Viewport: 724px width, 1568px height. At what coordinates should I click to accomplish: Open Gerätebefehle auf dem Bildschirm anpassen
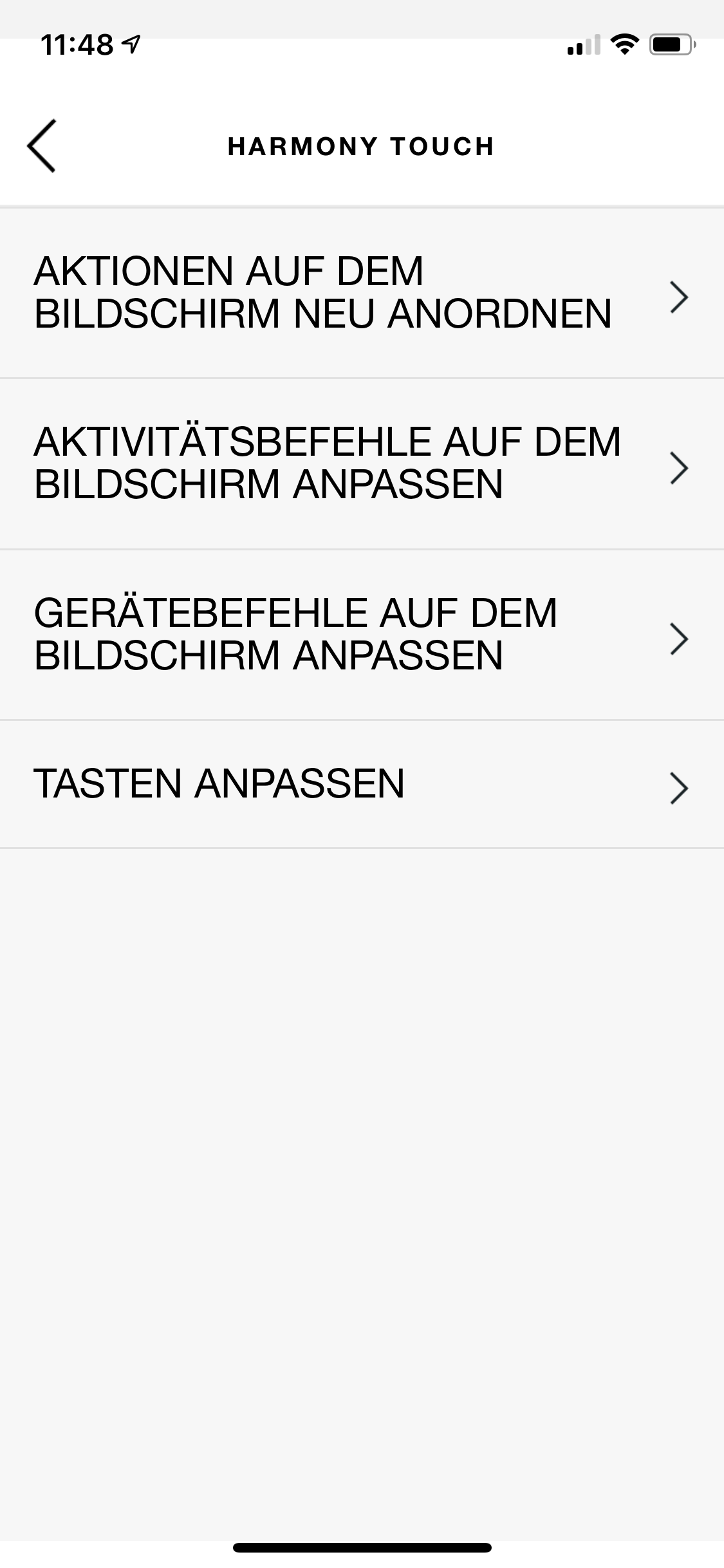[360, 635]
